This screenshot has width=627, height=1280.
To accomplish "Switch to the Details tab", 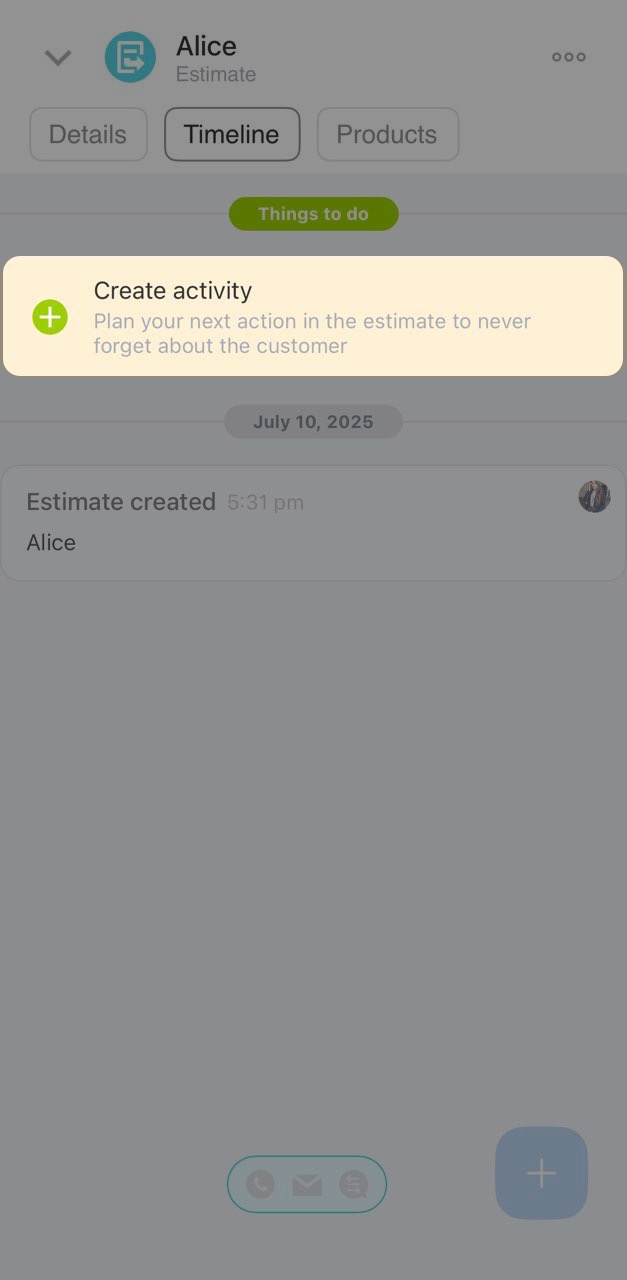I will click(x=88, y=135).
